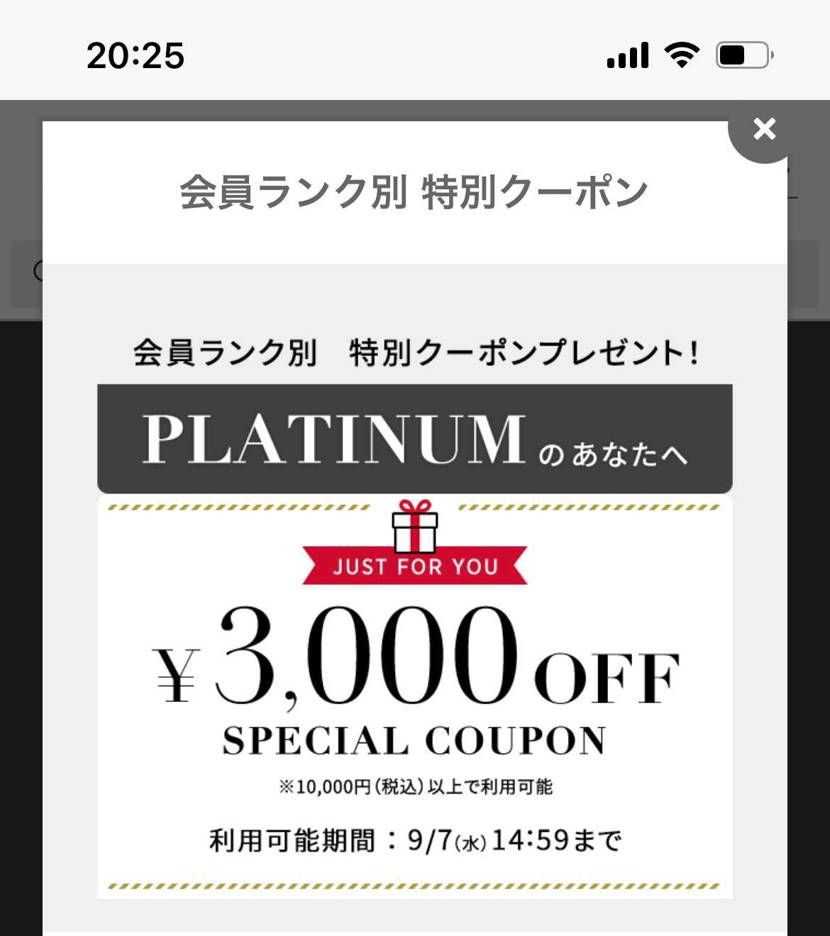
Task: Tap the 特別クーポンプレゼント heading text
Action: 416,352
